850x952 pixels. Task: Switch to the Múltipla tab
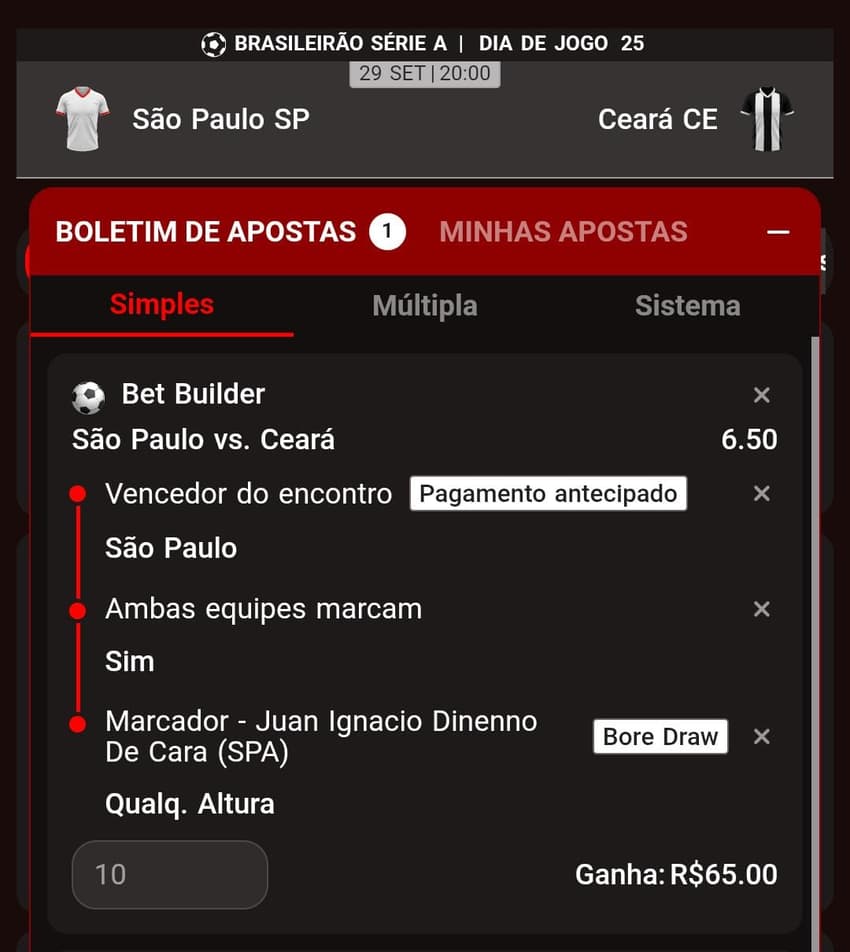click(x=424, y=306)
